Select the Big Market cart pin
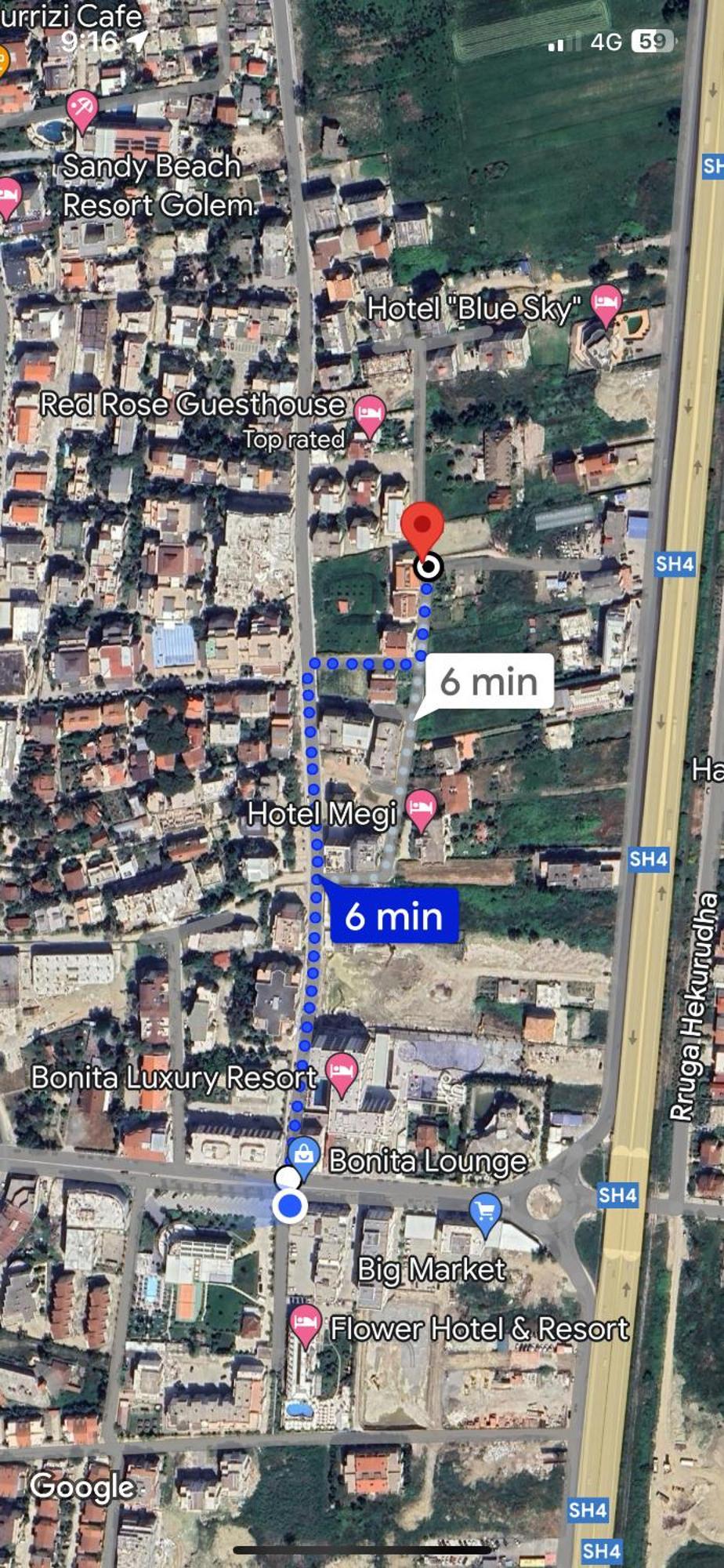The height and width of the screenshot is (1568, 724). tap(485, 1212)
